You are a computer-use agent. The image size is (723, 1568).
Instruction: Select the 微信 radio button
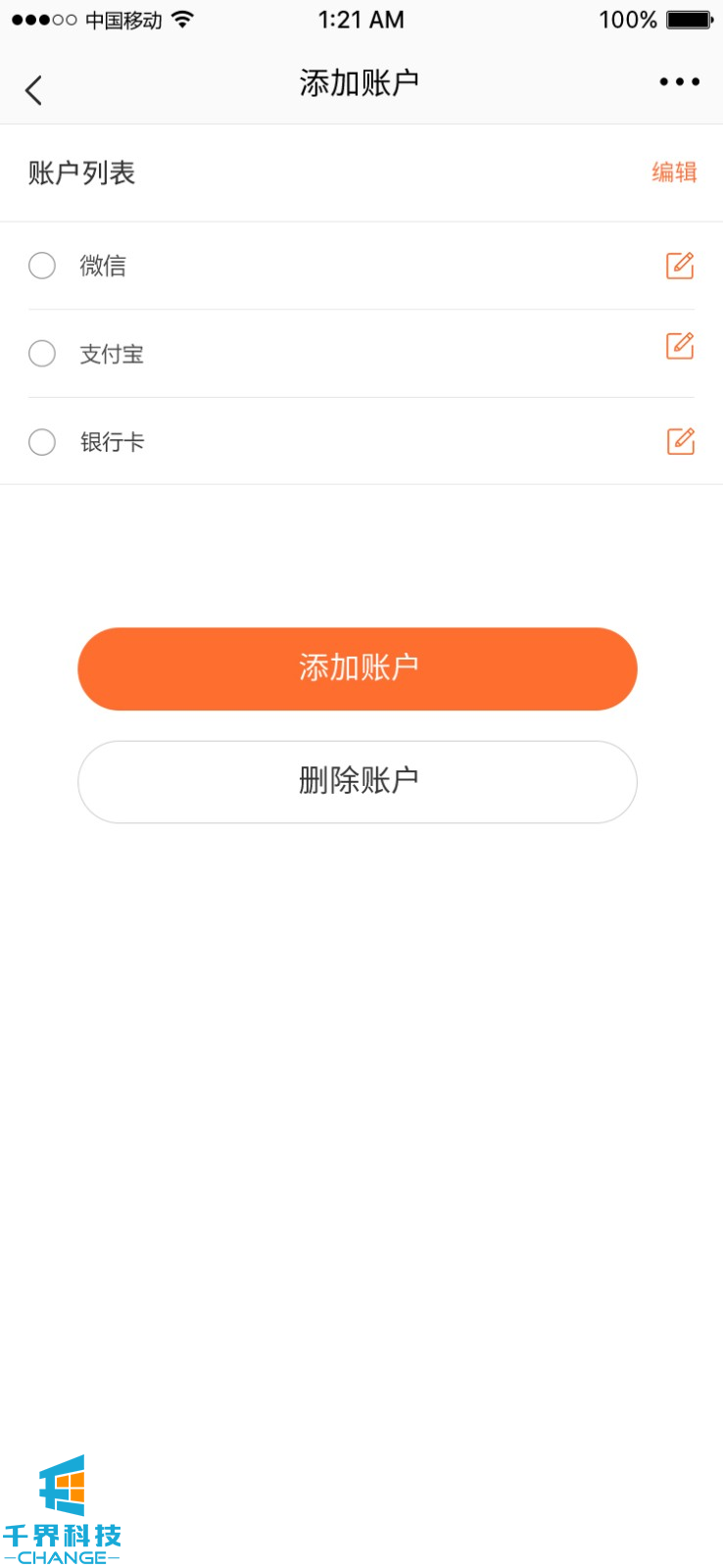42,266
